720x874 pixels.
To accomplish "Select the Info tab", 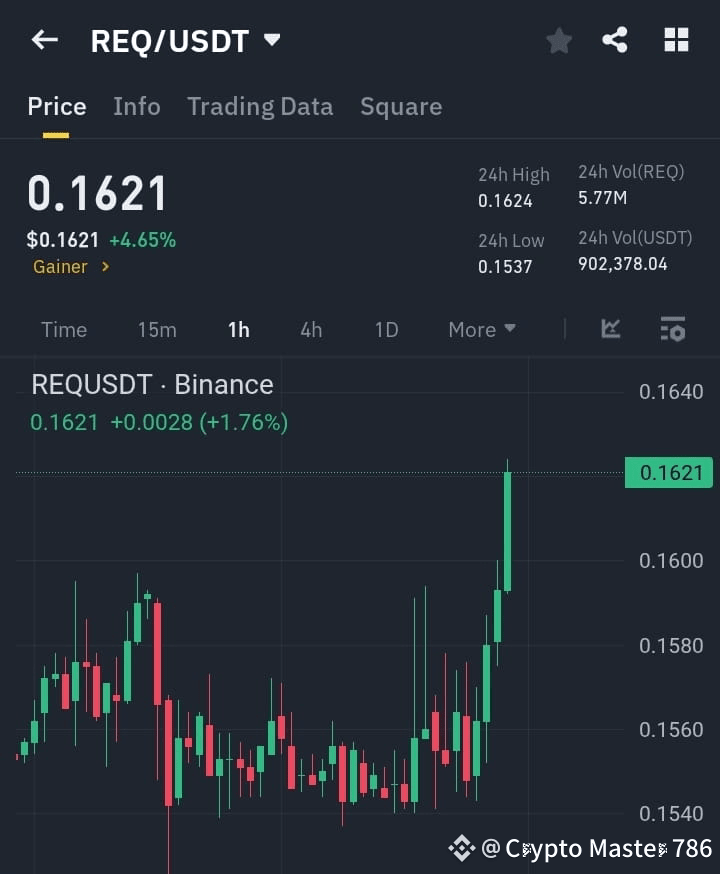I will (x=137, y=106).
